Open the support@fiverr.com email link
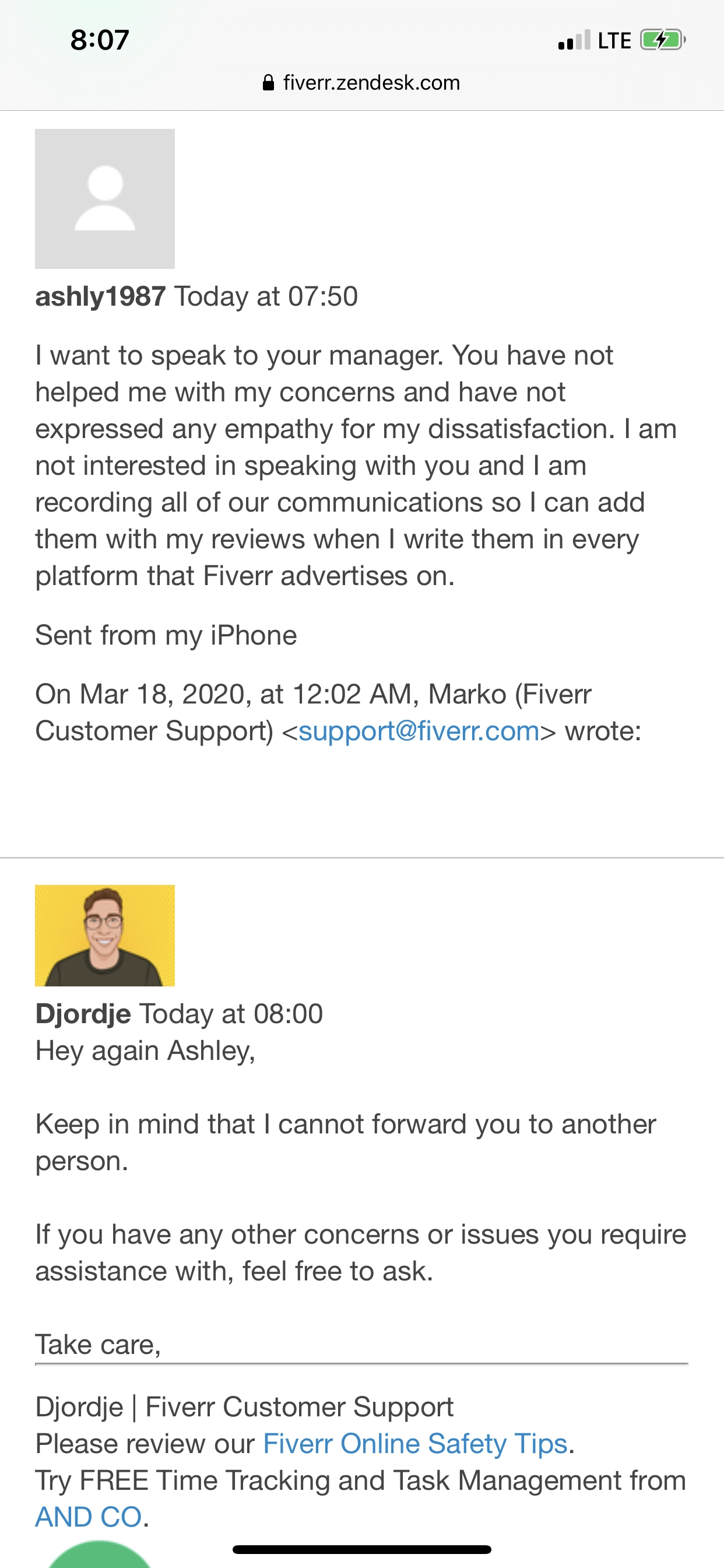Image resolution: width=724 pixels, height=1568 pixels. coord(419,730)
